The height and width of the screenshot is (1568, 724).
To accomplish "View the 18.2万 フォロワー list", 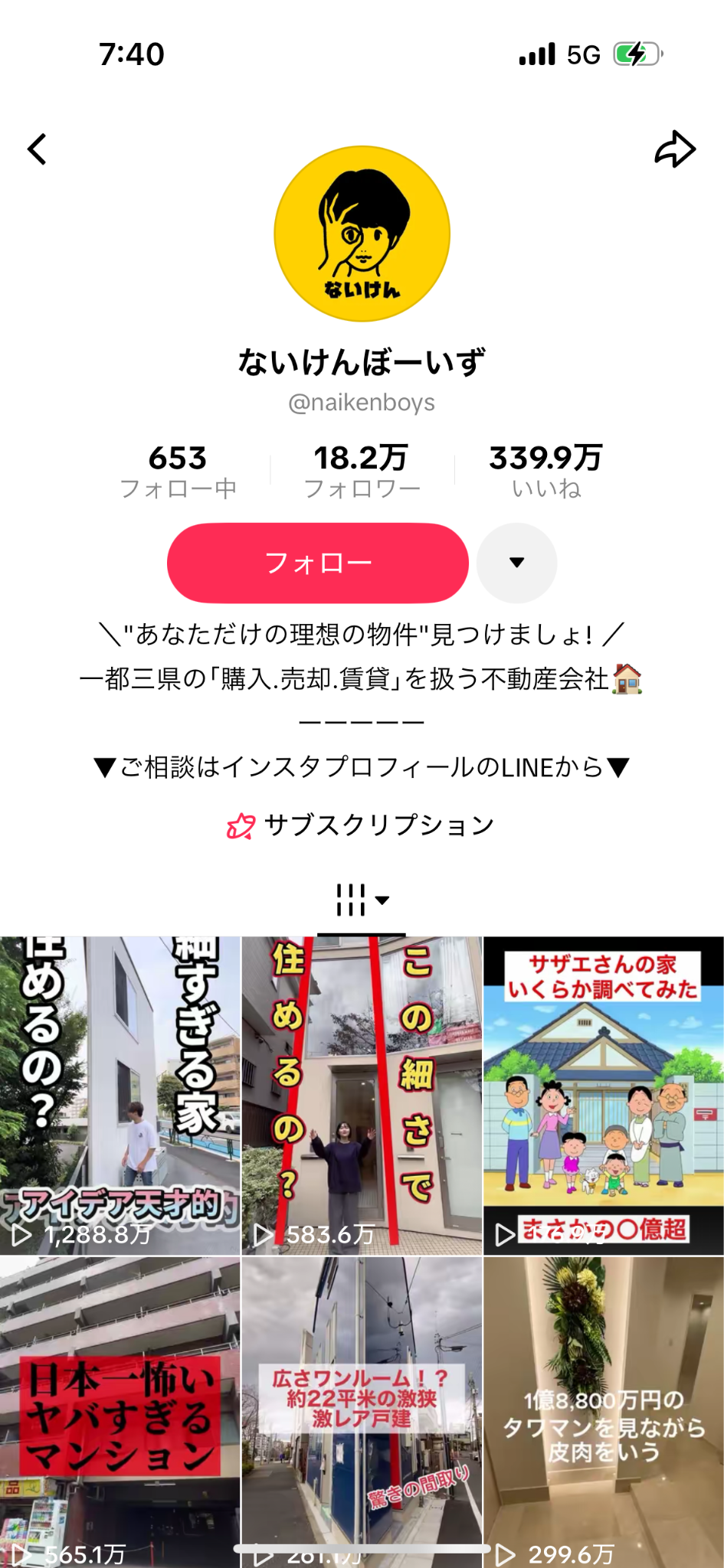I will pyautogui.click(x=362, y=472).
